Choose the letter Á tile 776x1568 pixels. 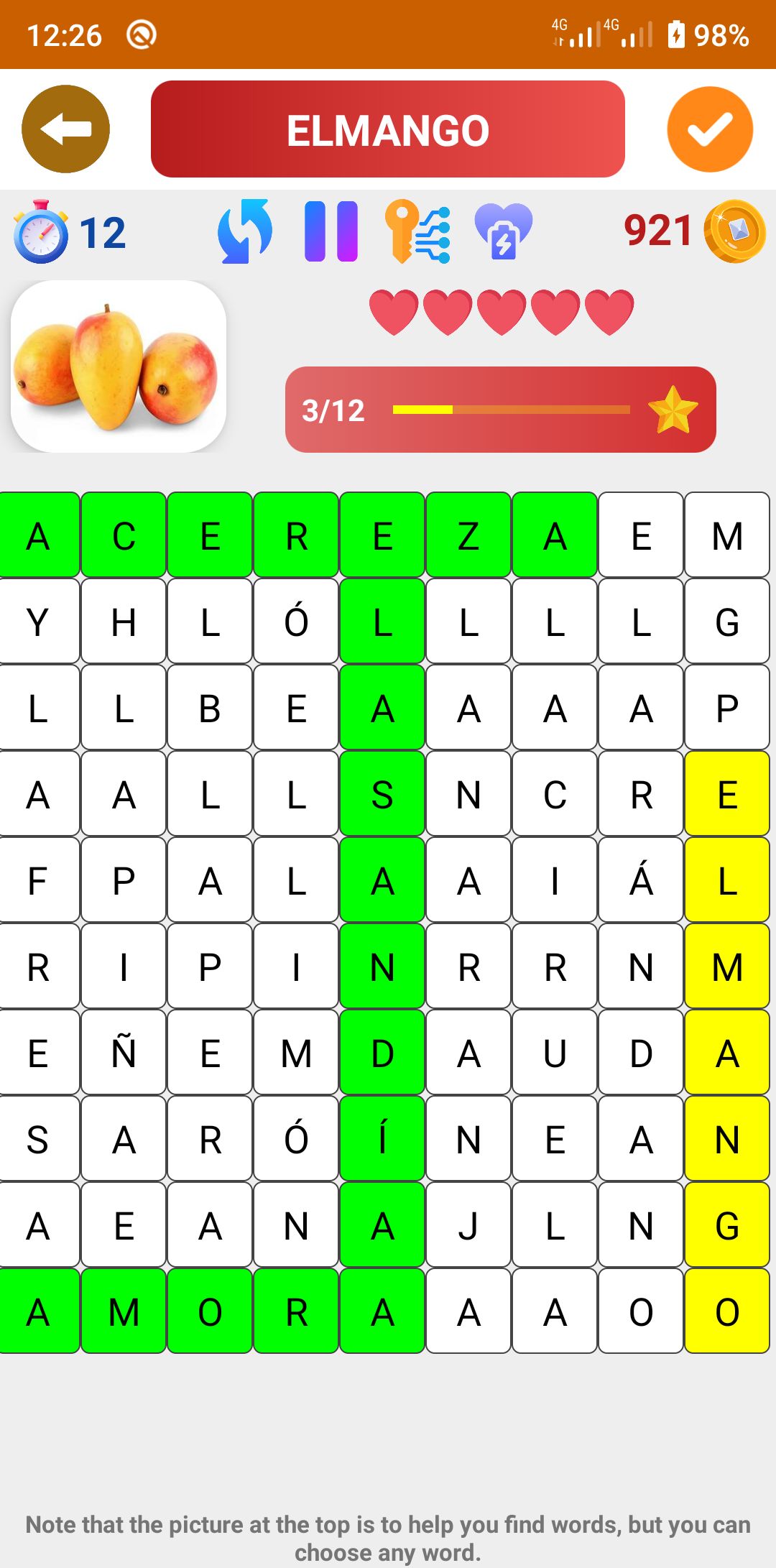[641, 880]
